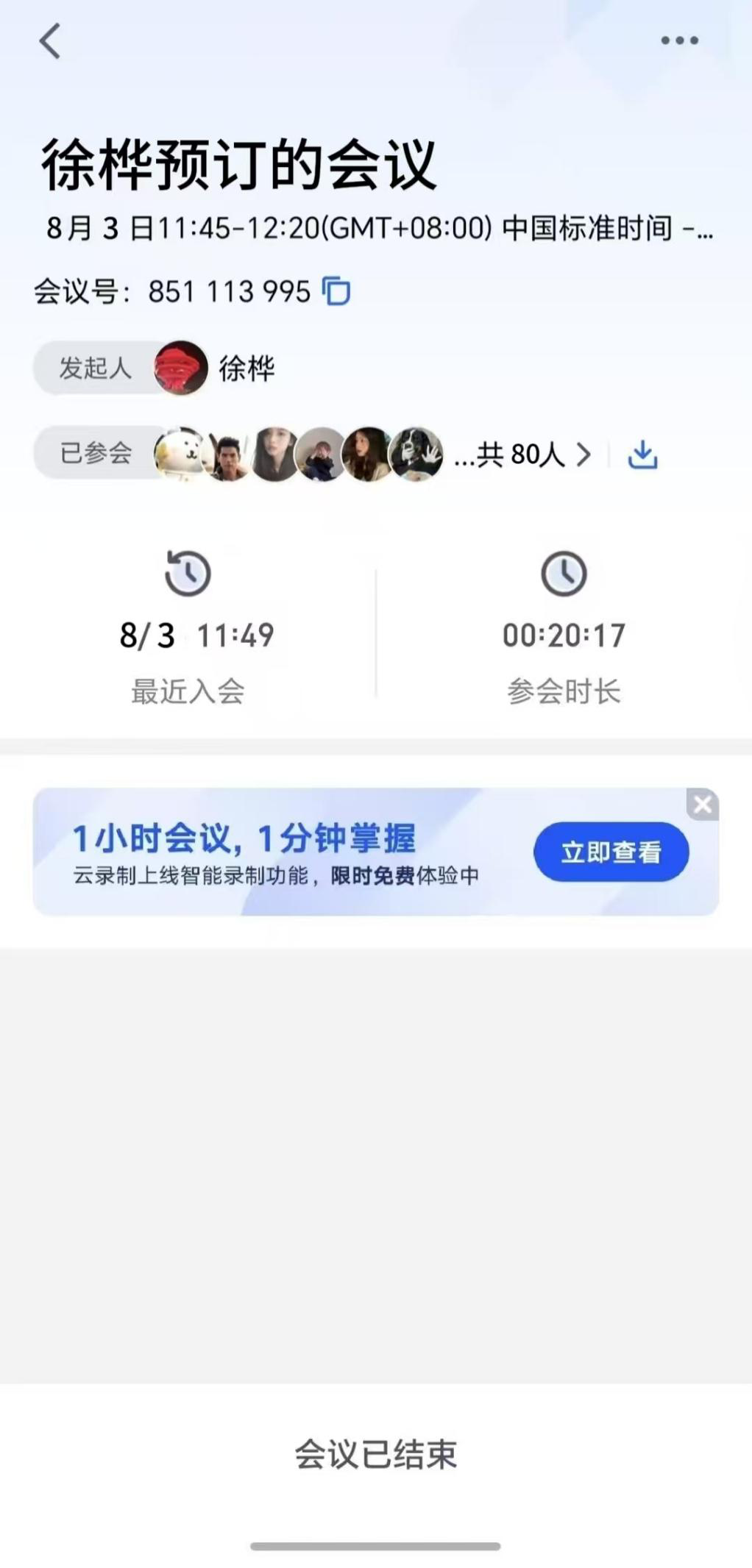Screen dimensions: 752x1568
Task: Open the three-dot overflow menu
Action: [679, 41]
